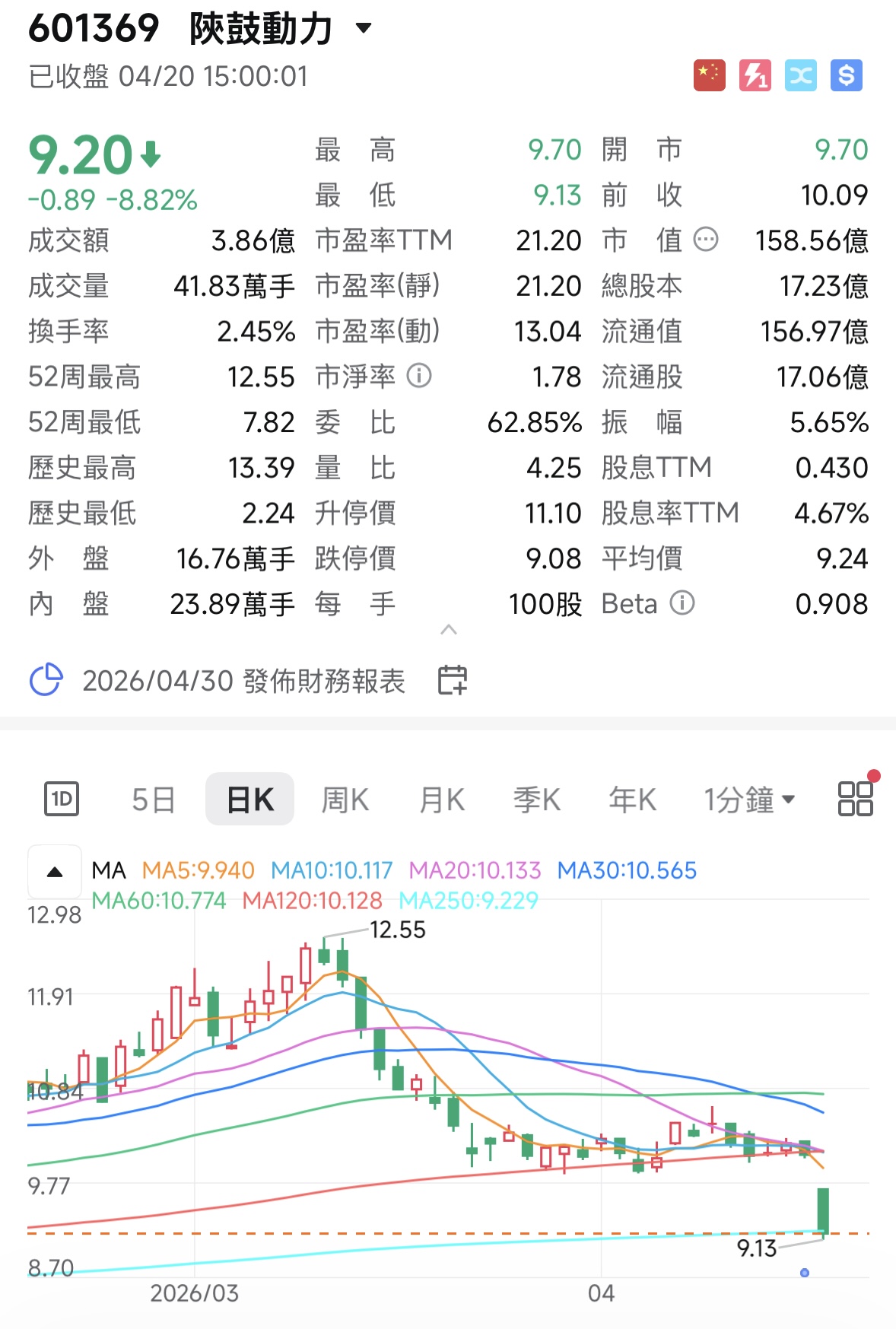
Task: Show info about 市淨率
Action: (419, 376)
